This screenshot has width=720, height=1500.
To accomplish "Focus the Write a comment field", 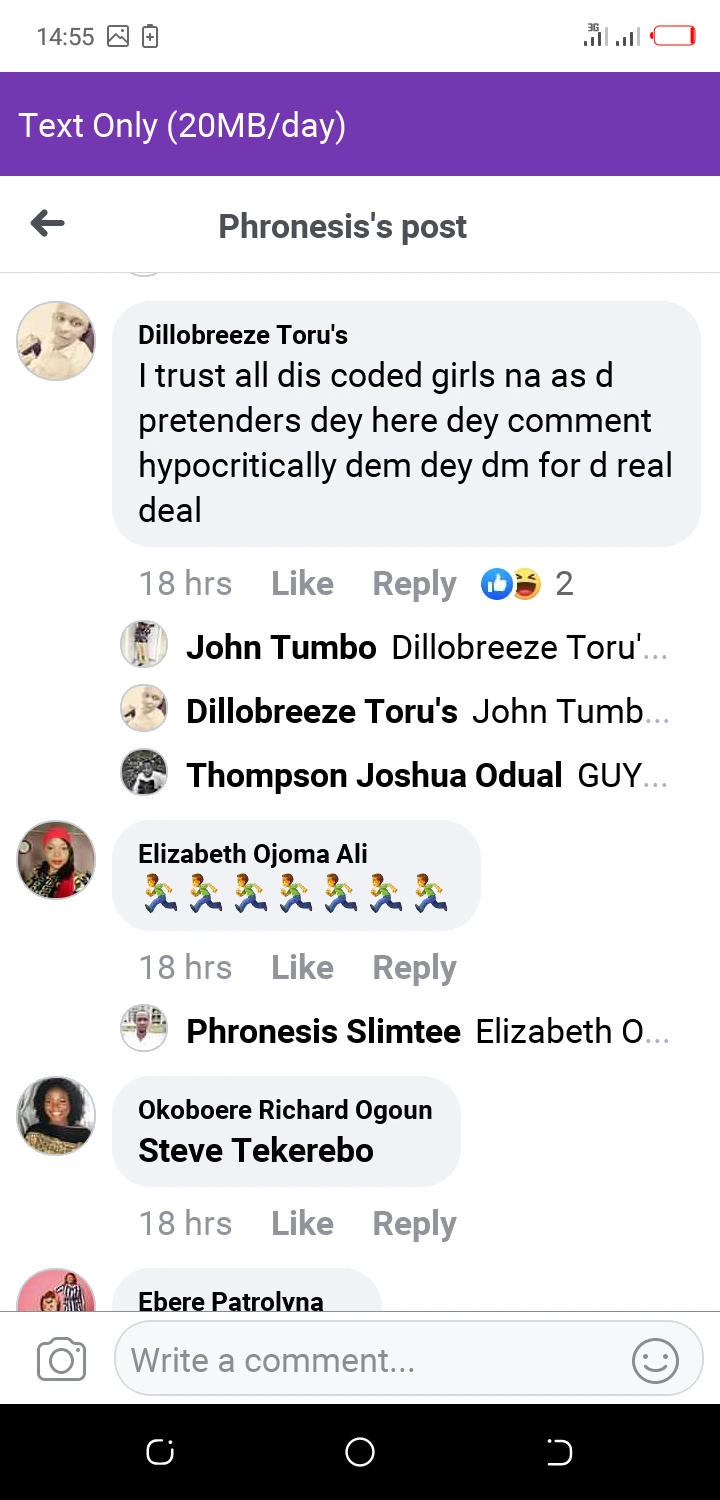I will 370,1360.
